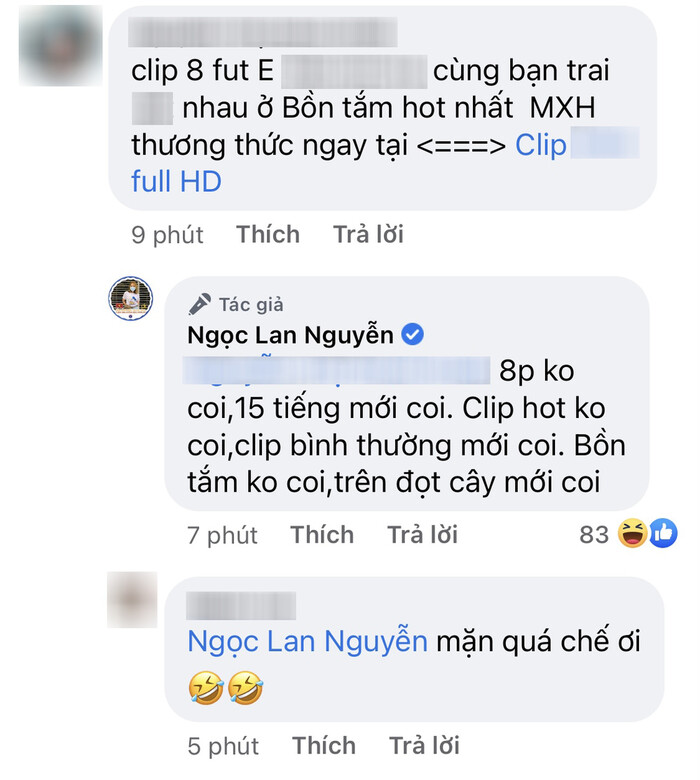Like the comment posted 9 phút ago
The image size is (700, 780).
click(268, 234)
